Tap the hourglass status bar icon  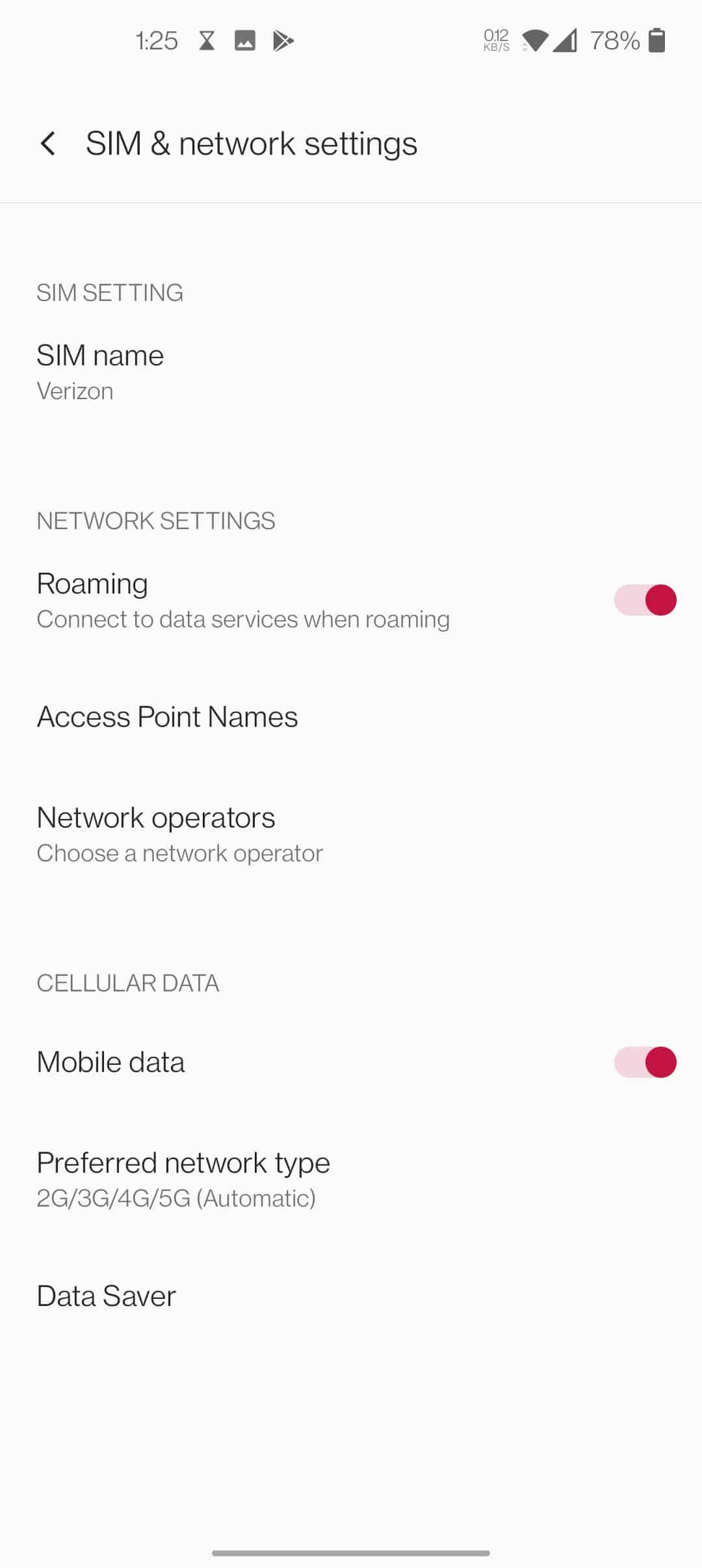206,40
